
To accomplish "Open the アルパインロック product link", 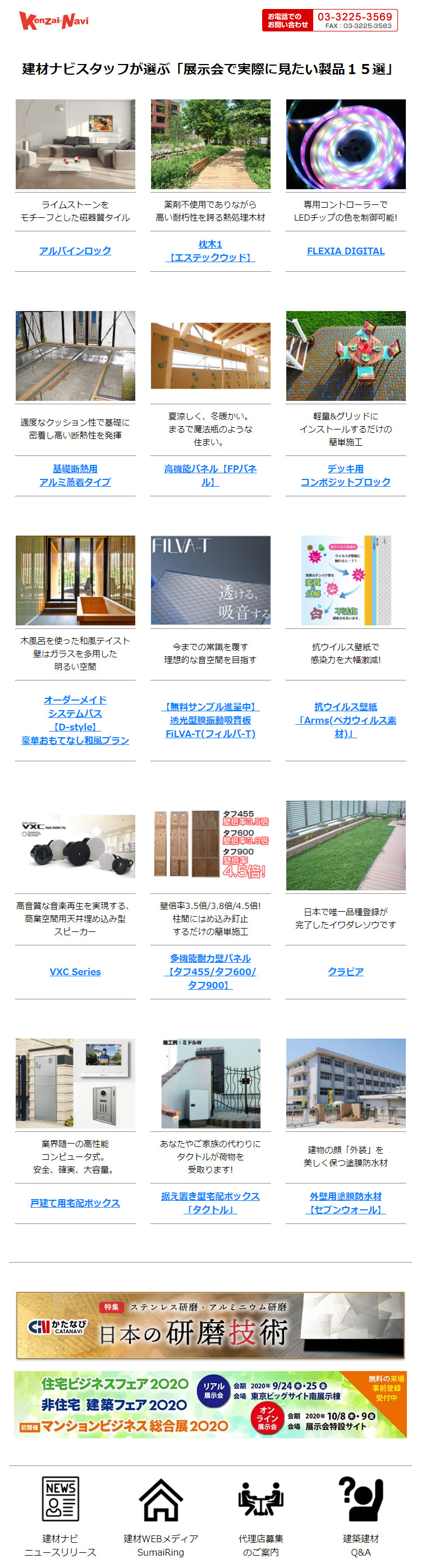I will (75, 251).
